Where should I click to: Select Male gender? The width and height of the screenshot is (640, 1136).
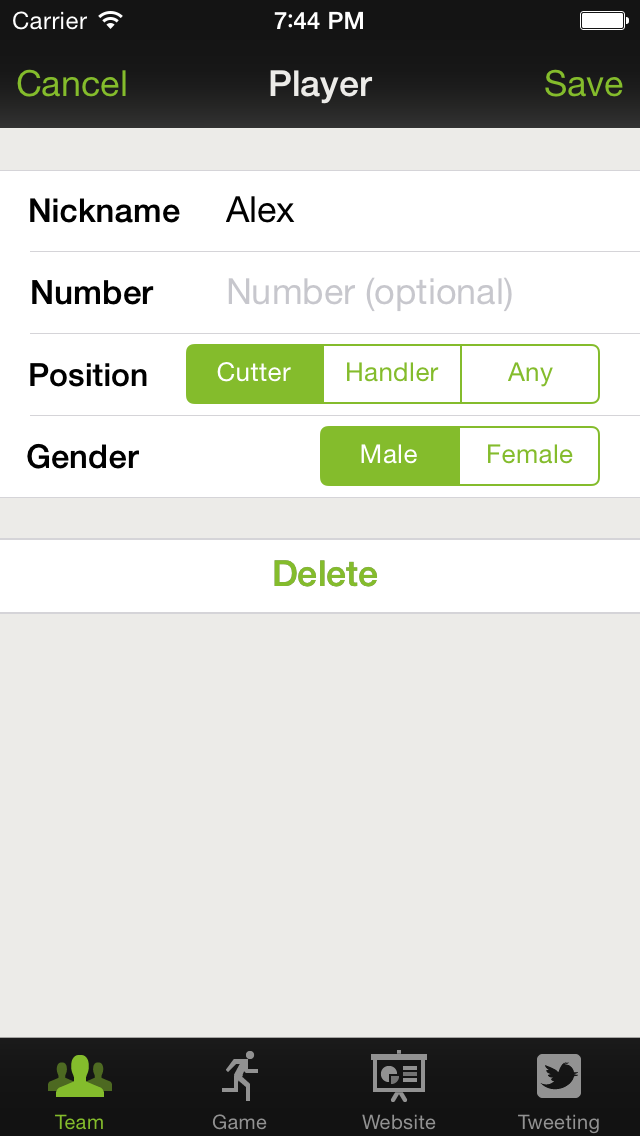[389, 456]
